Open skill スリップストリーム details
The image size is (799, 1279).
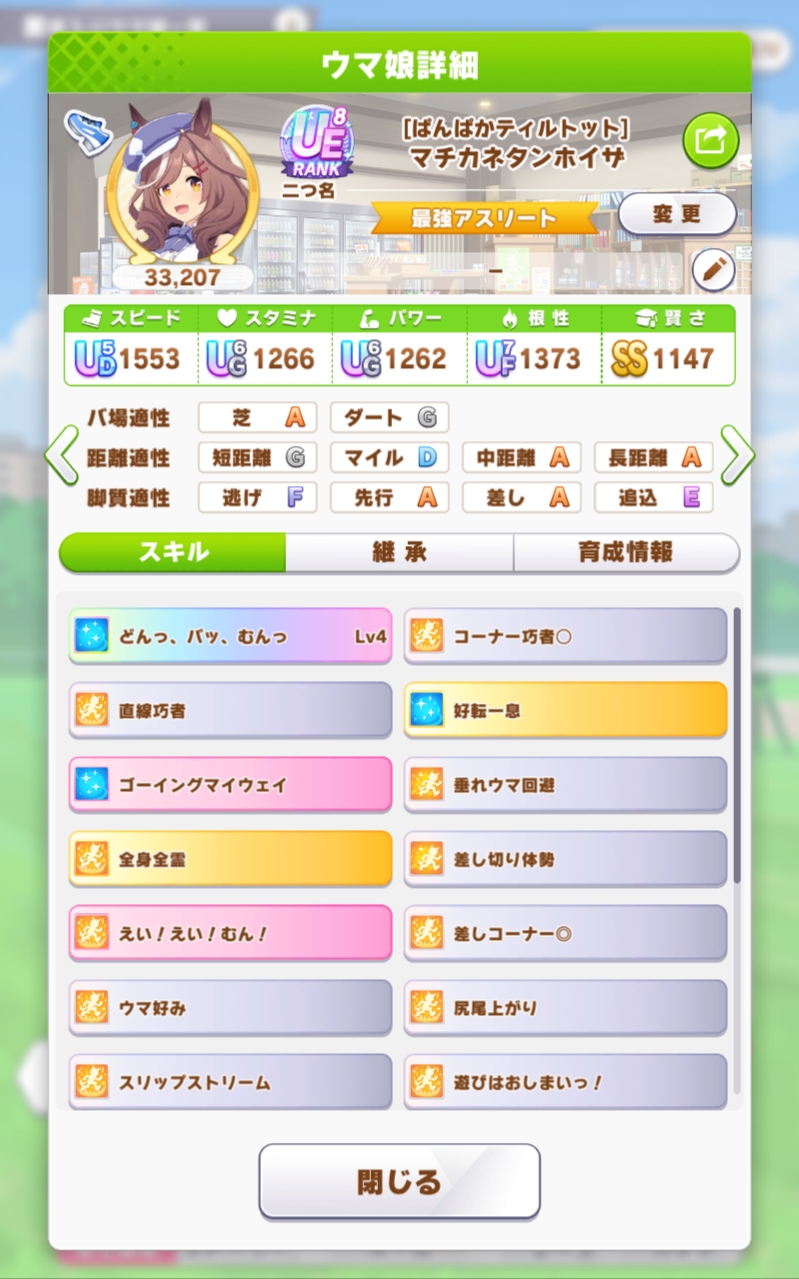(230, 1081)
